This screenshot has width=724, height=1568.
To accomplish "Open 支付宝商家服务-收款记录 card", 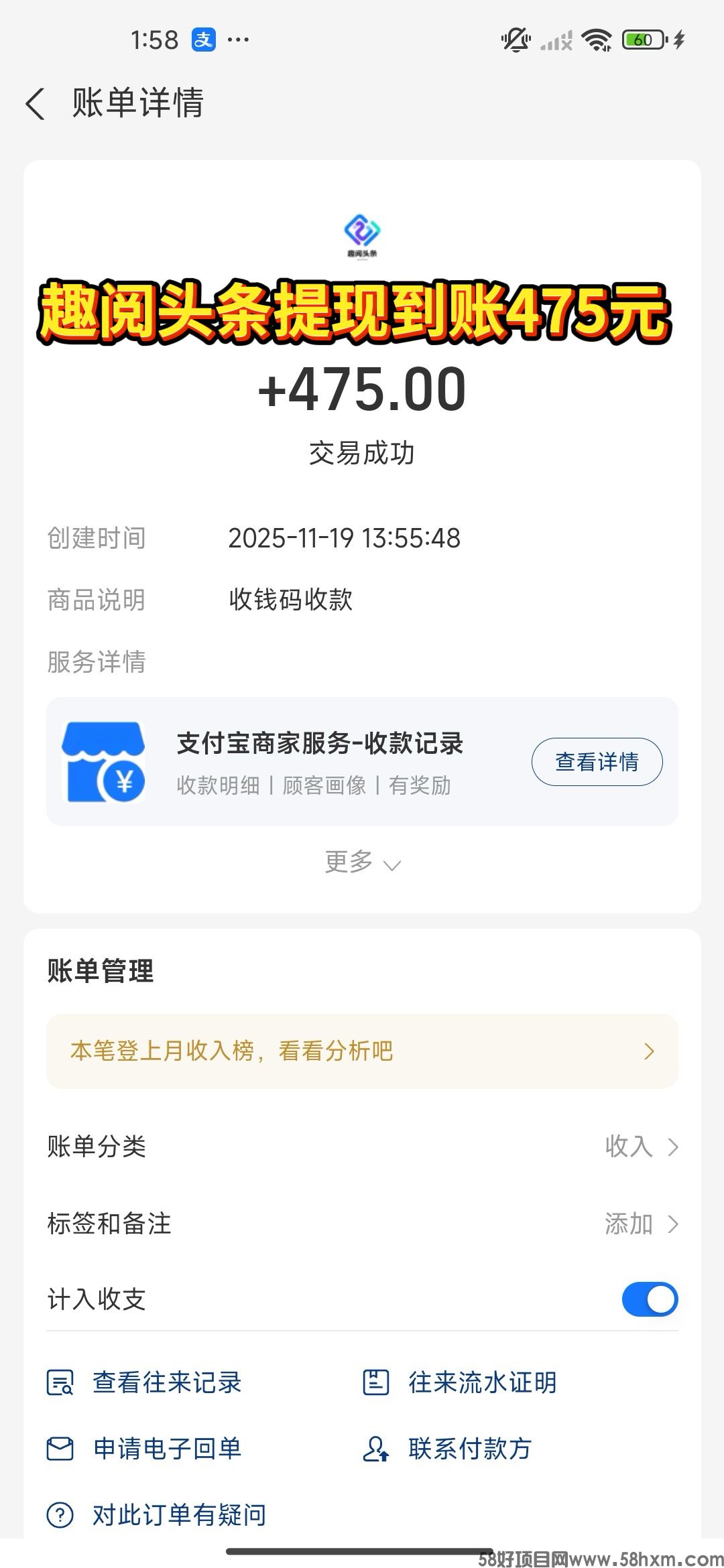I will [320, 762].
